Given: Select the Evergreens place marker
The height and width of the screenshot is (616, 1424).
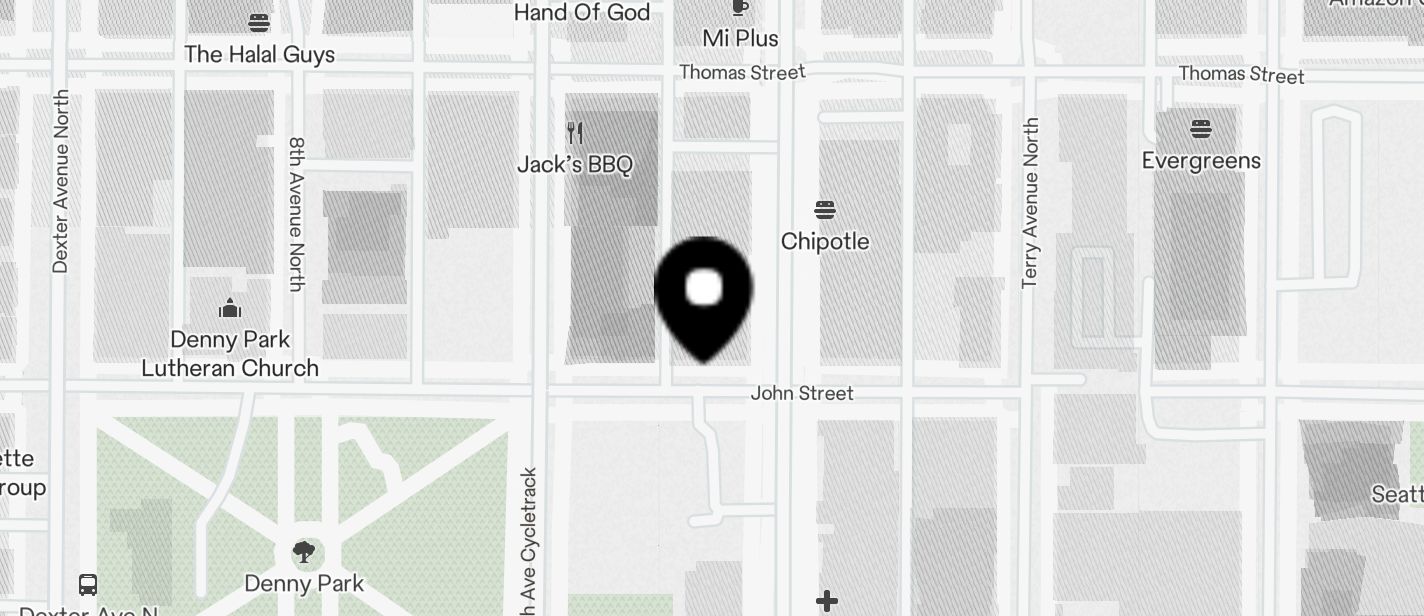Looking at the screenshot, I should click(1201, 129).
